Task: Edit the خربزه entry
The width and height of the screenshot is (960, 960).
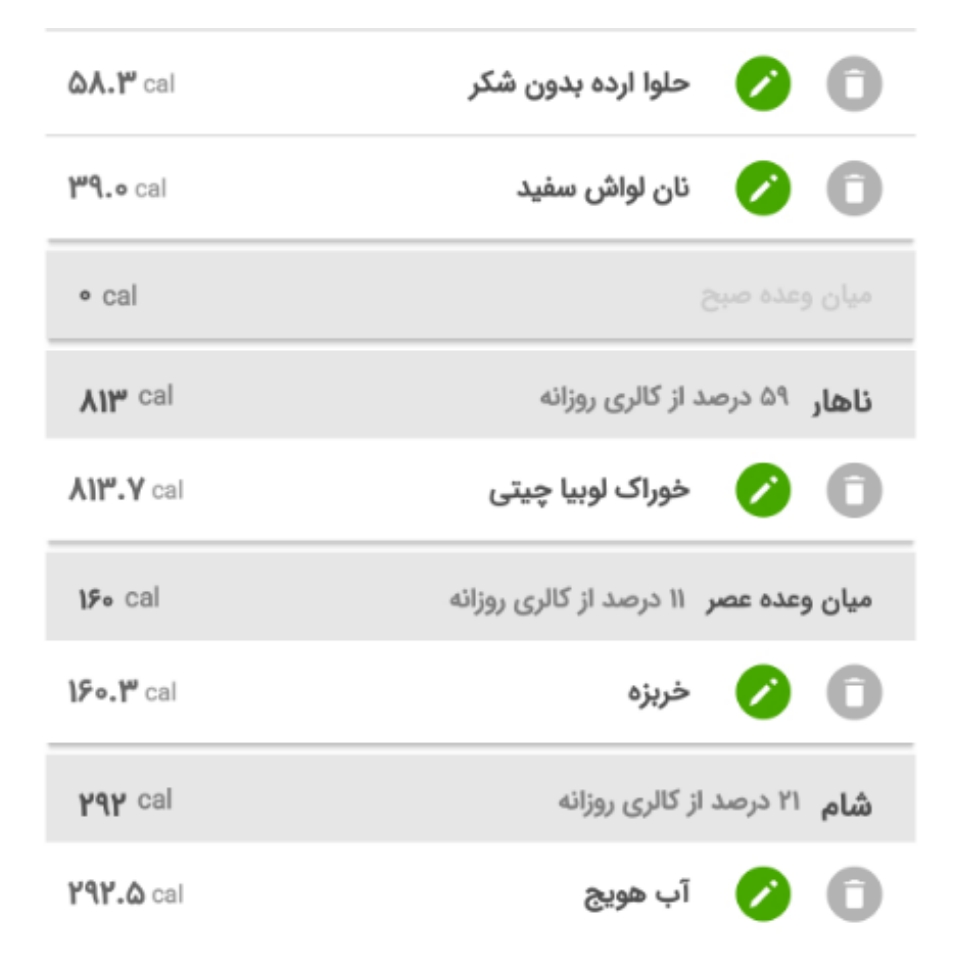Action: 763,692
